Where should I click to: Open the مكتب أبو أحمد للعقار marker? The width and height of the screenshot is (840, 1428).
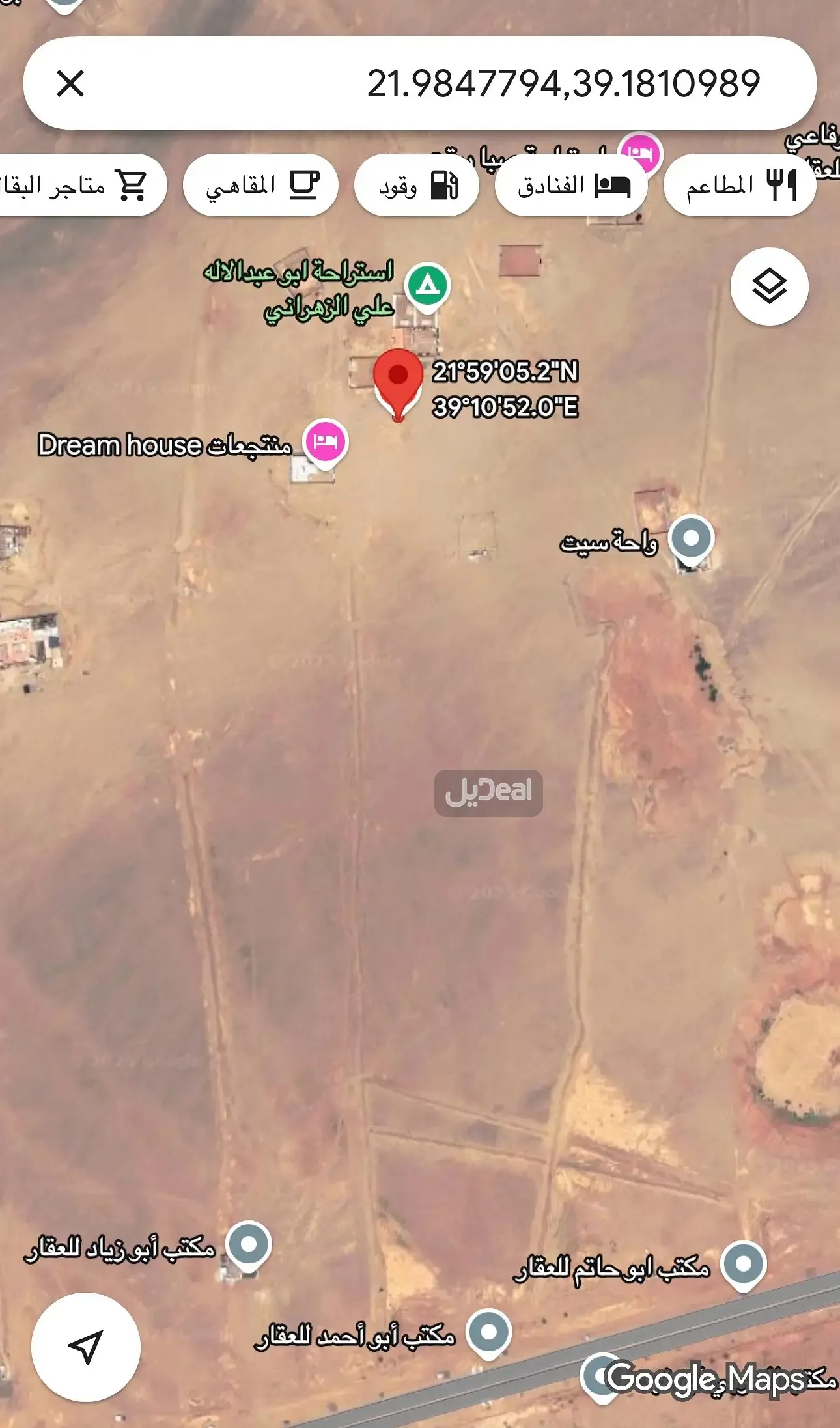(x=489, y=1331)
